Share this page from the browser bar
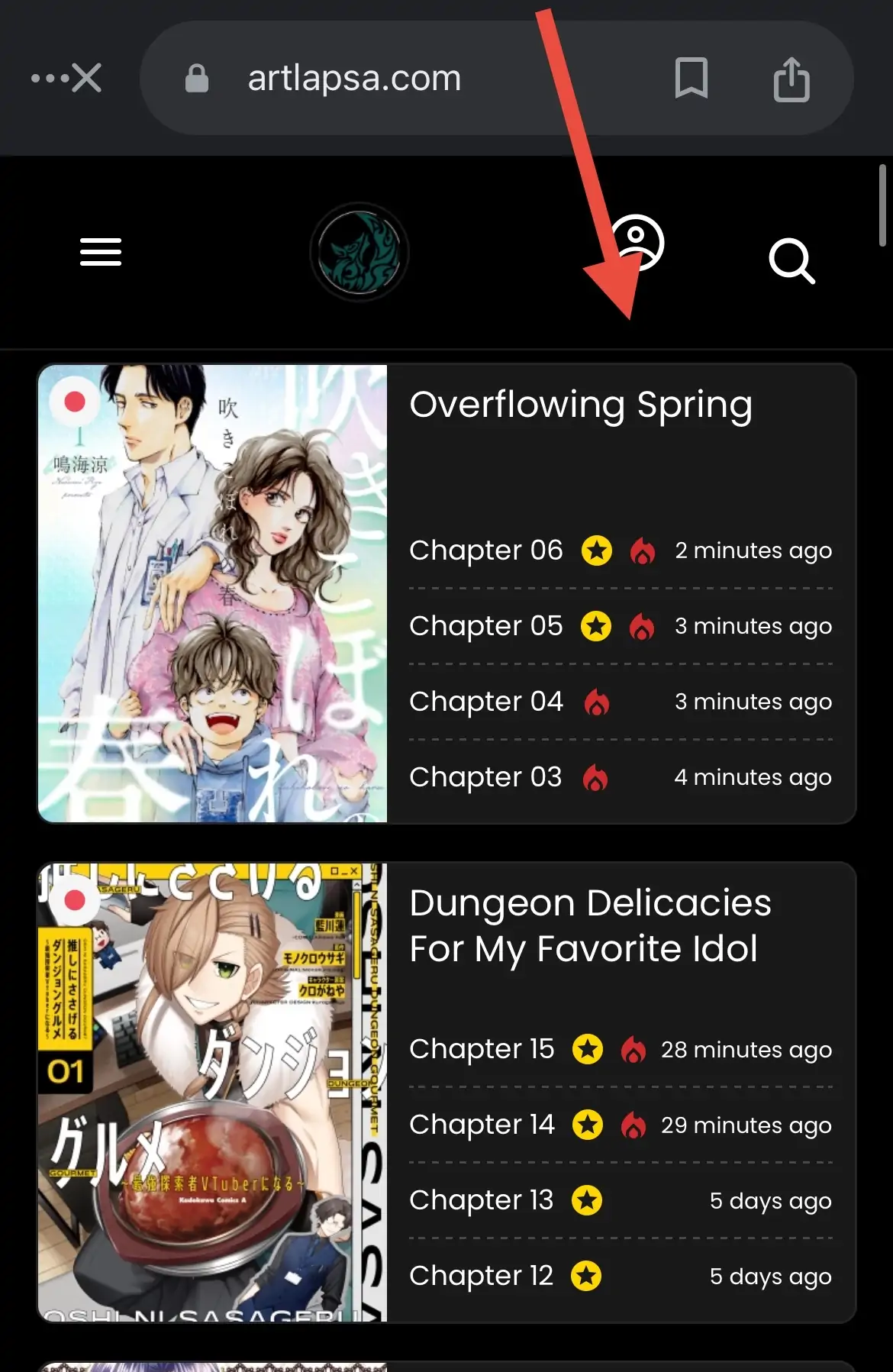Screen dimensions: 893x1372 coord(791,79)
